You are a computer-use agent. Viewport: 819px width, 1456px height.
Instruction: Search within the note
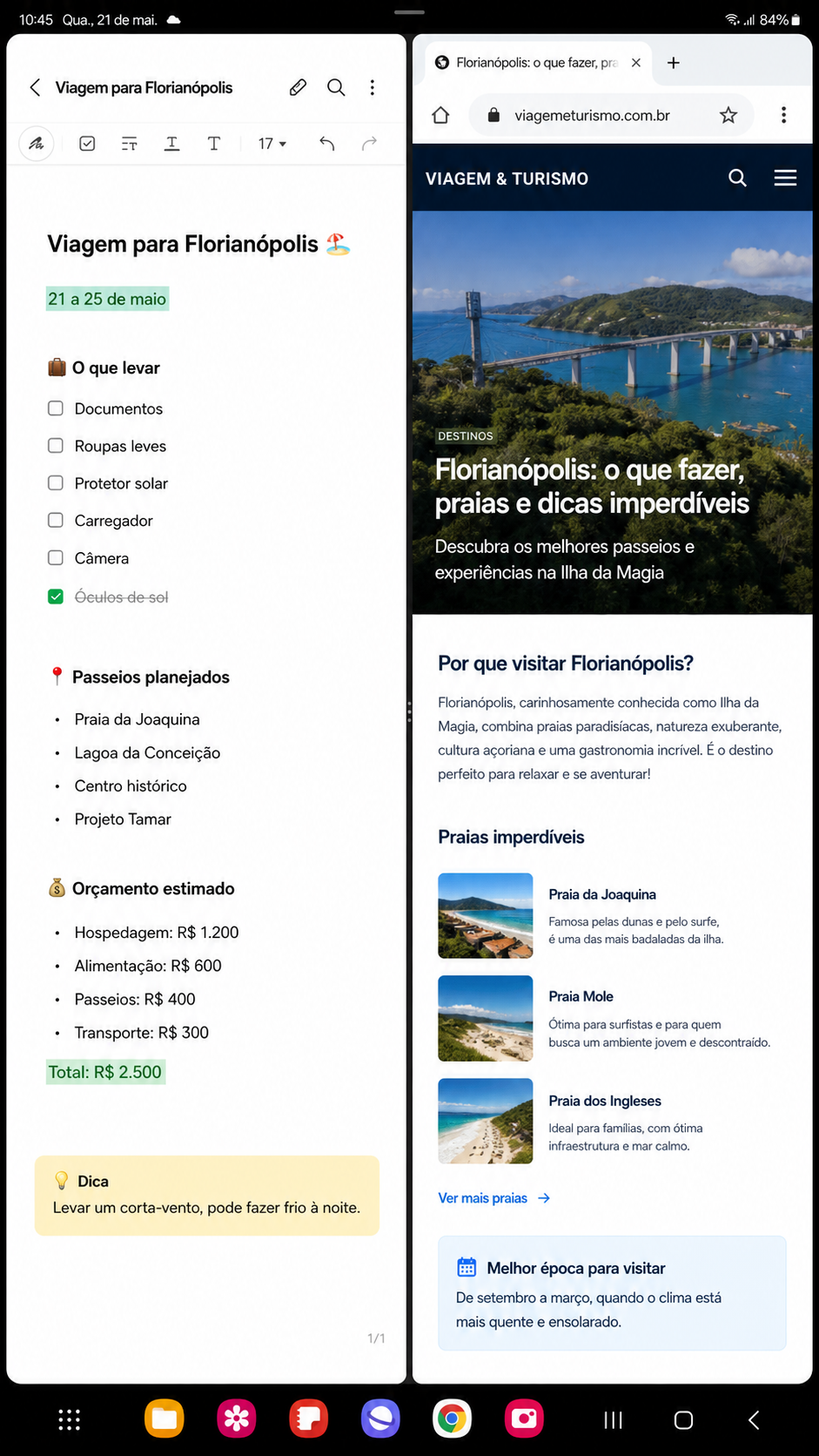point(336,87)
